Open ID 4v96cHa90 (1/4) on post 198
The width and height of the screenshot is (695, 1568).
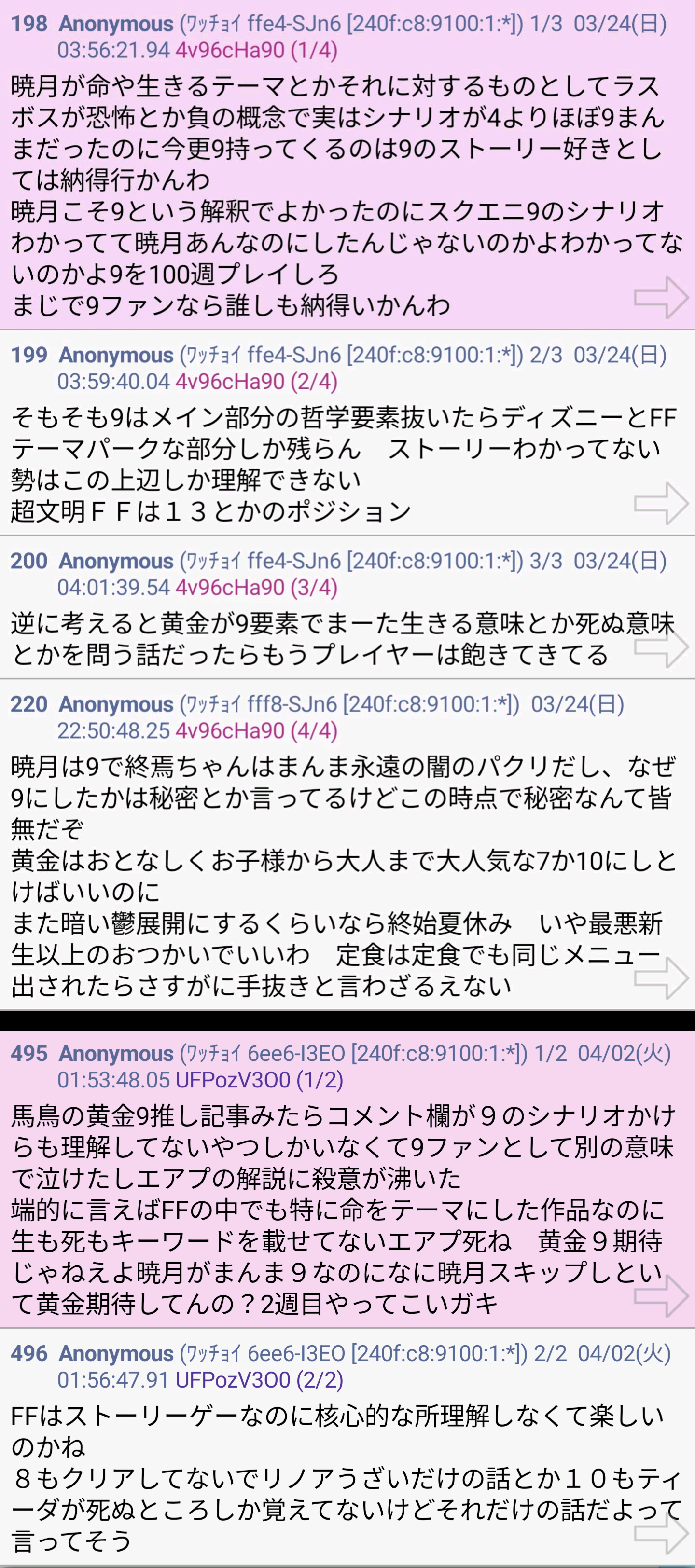(256, 50)
